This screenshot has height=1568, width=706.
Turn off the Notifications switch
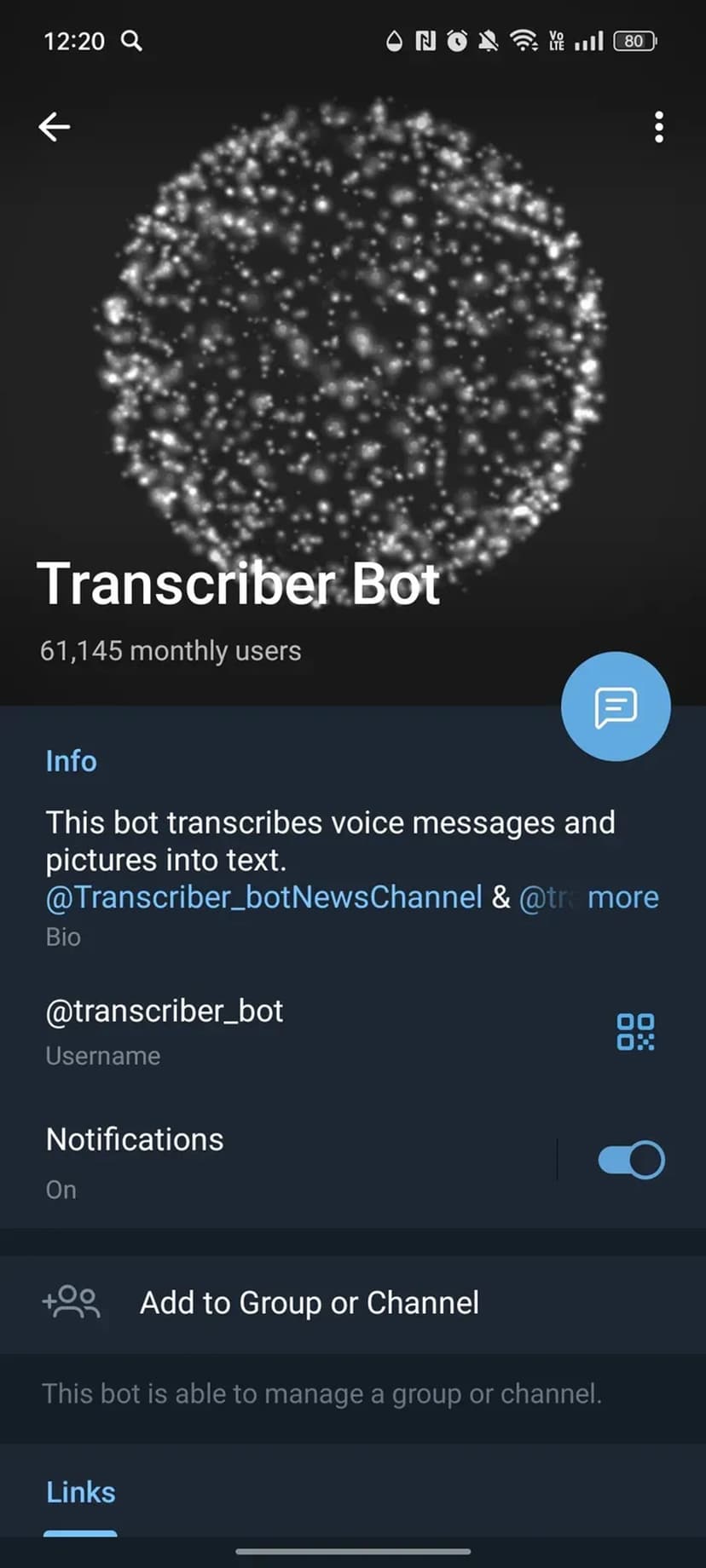coord(631,1160)
